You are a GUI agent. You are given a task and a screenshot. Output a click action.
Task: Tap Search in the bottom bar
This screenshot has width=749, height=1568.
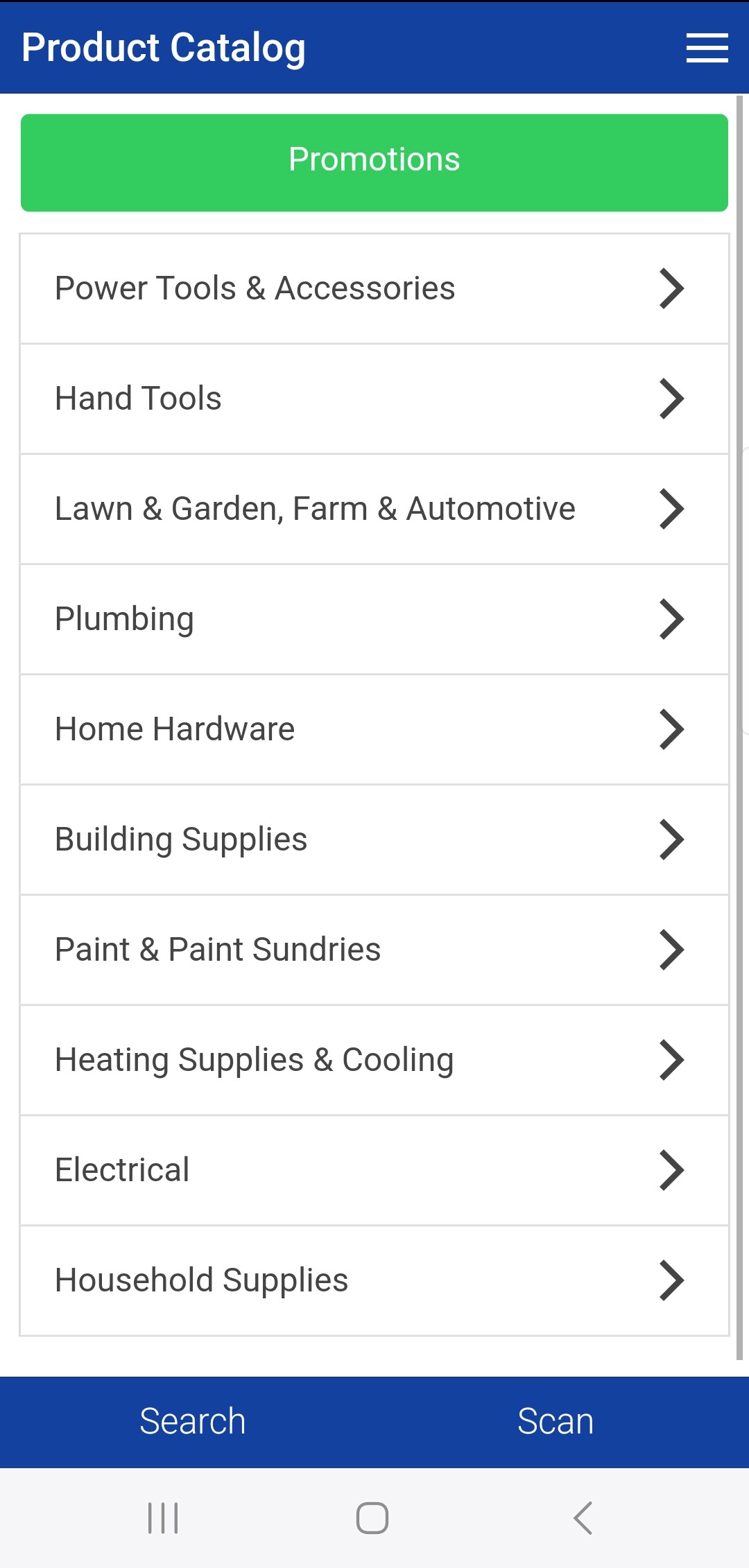pyautogui.click(x=192, y=1422)
